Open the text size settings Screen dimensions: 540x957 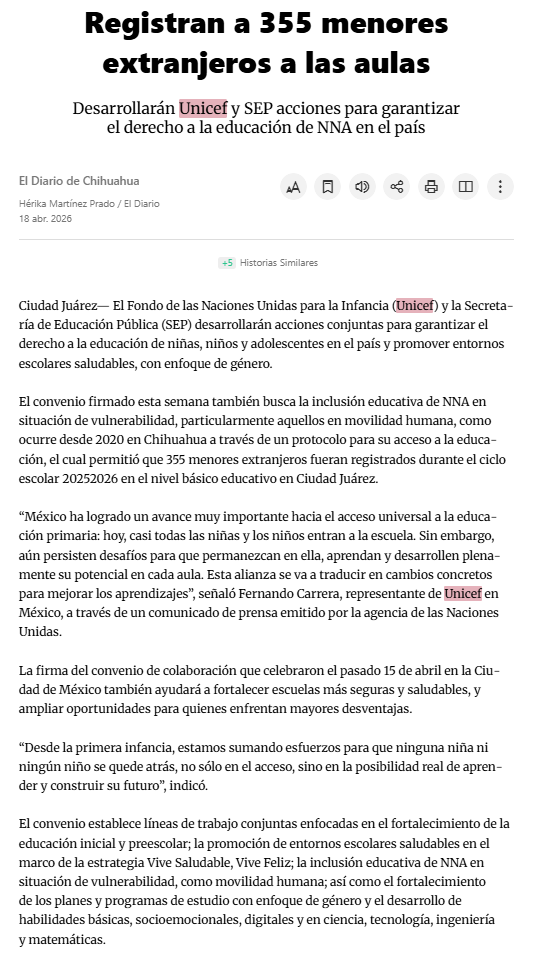pyautogui.click(x=293, y=187)
